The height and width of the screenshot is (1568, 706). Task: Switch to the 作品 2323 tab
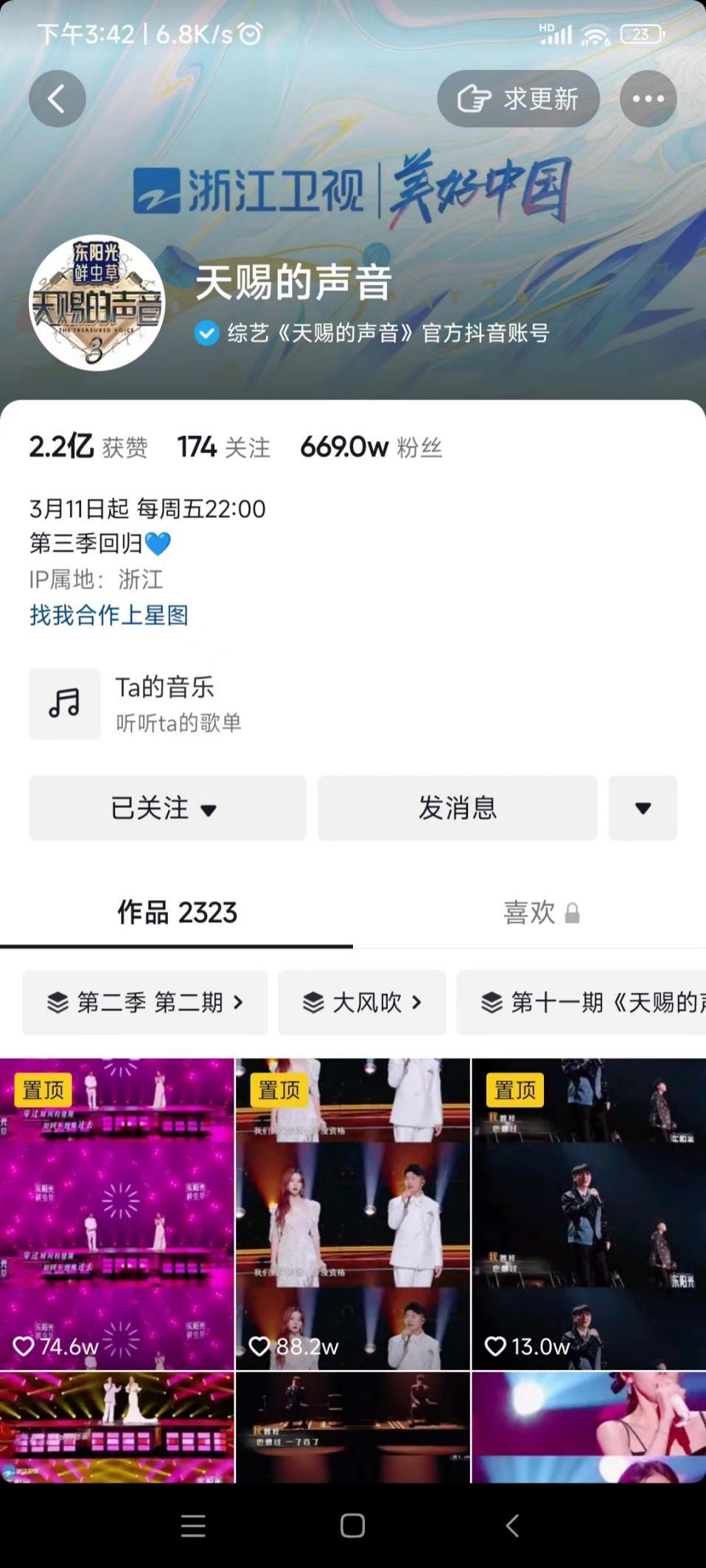pyautogui.click(x=177, y=913)
